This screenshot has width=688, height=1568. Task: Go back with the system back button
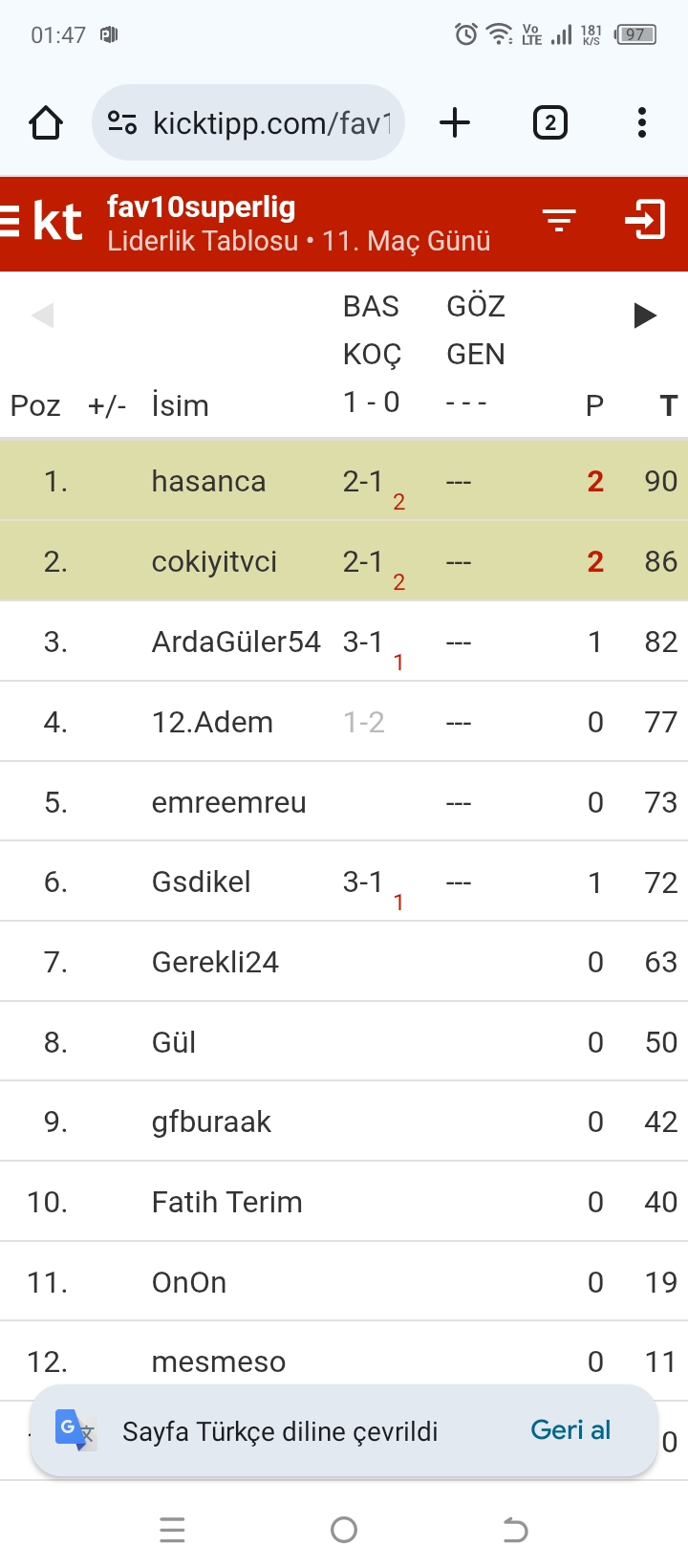point(515,1531)
